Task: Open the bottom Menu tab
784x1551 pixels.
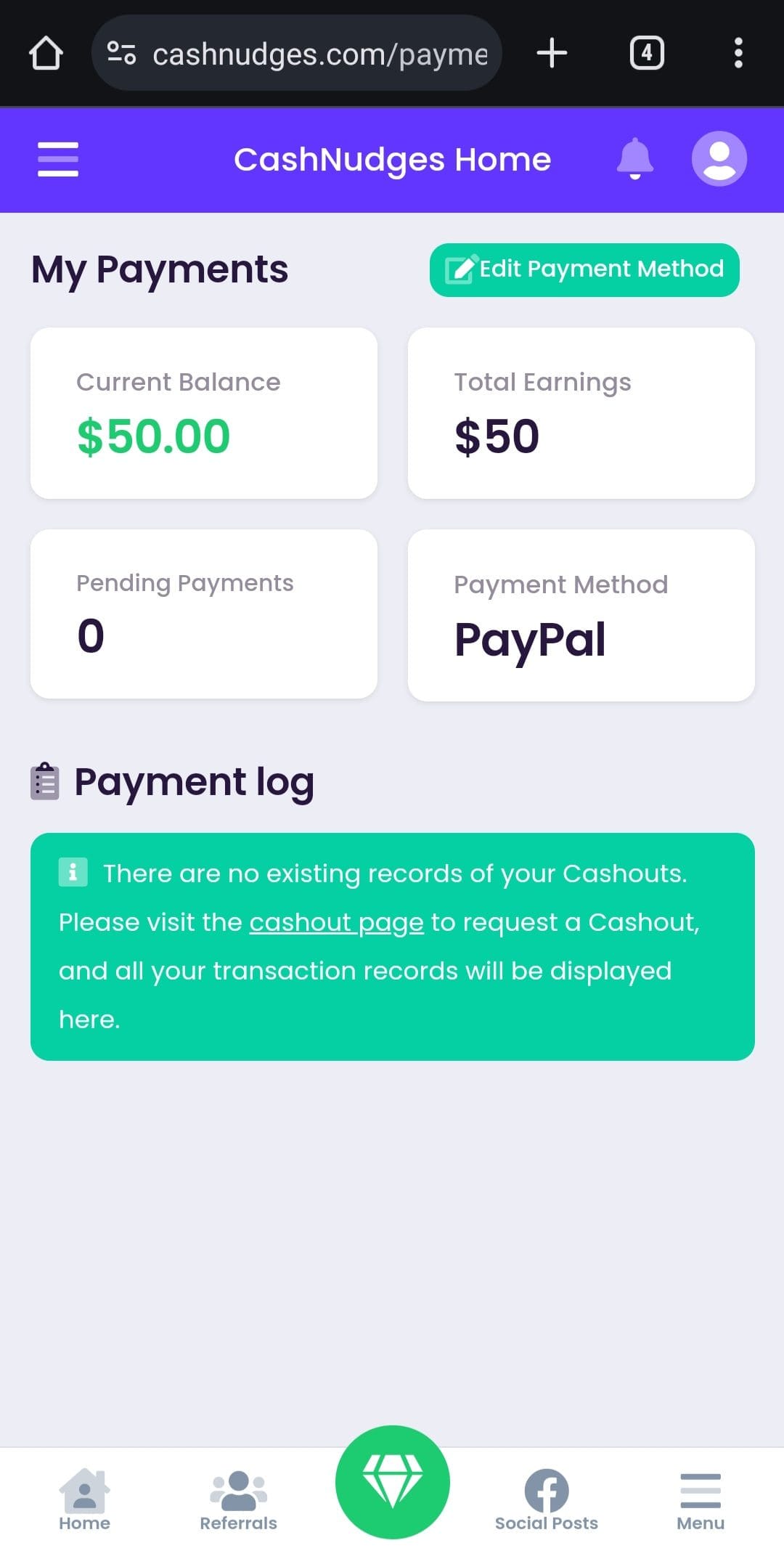Action: pos(701,1502)
